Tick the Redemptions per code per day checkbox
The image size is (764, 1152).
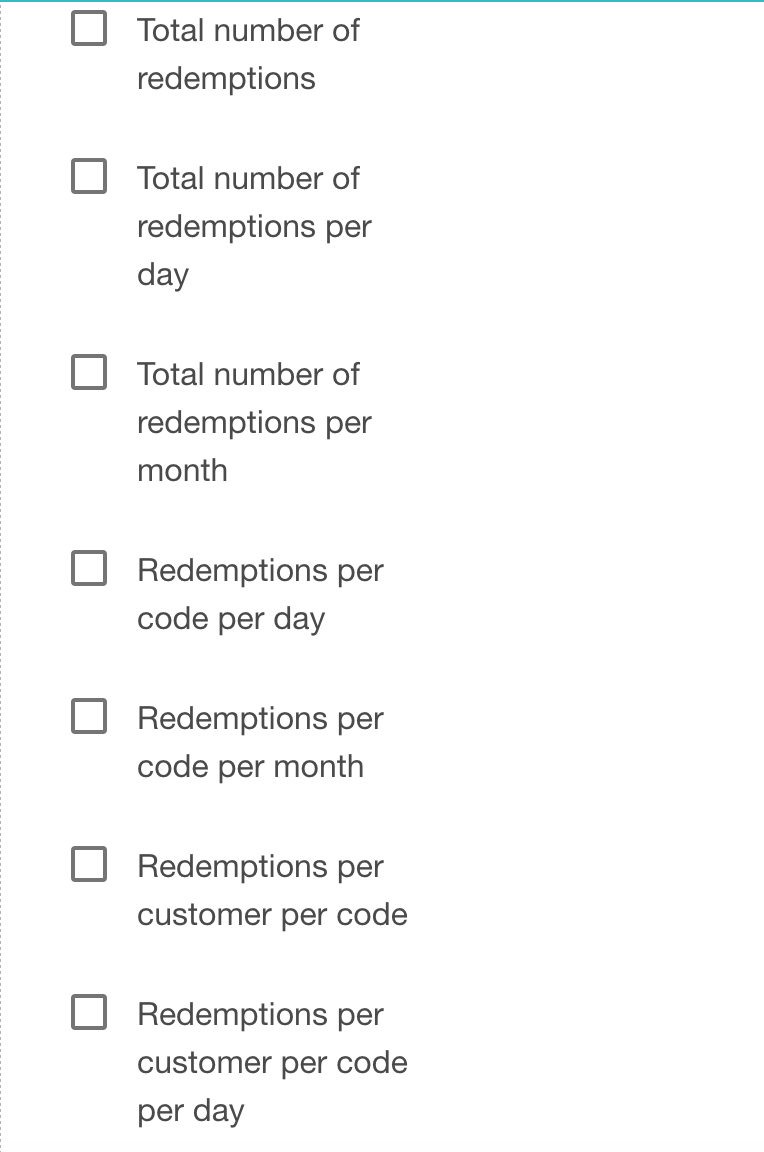89,569
